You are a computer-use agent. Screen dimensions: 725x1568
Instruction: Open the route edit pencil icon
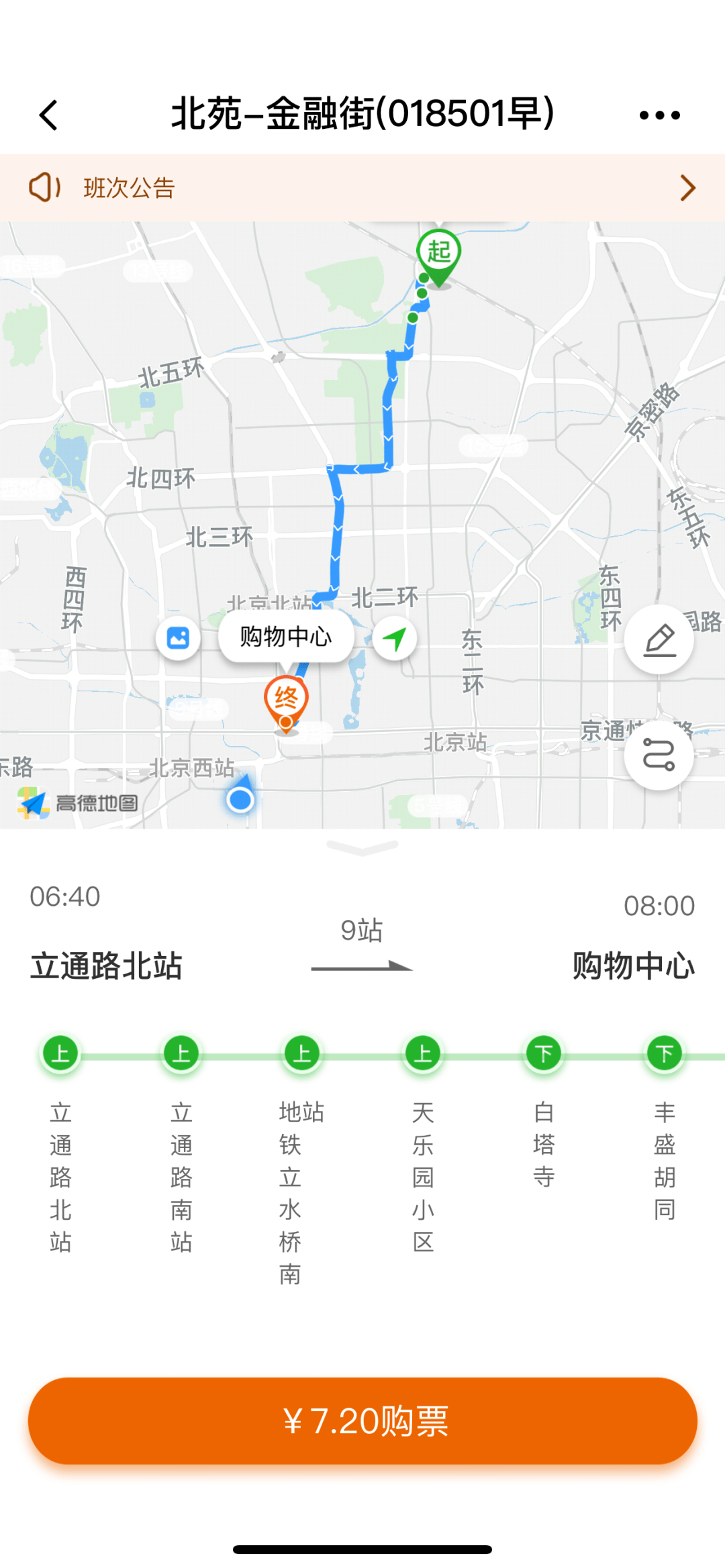[659, 638]
